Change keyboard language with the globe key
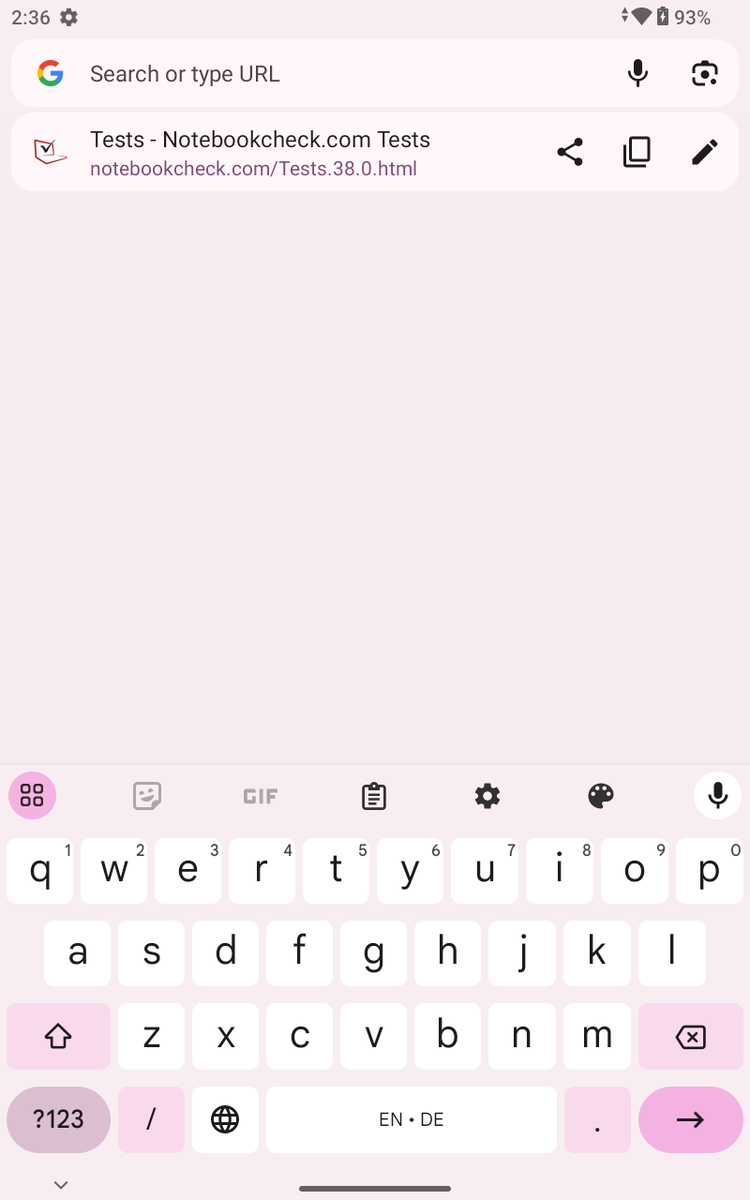Image resolution: width=750 pixels, height=1200 pixels. pyautogui.click(x=225, y=1119)
